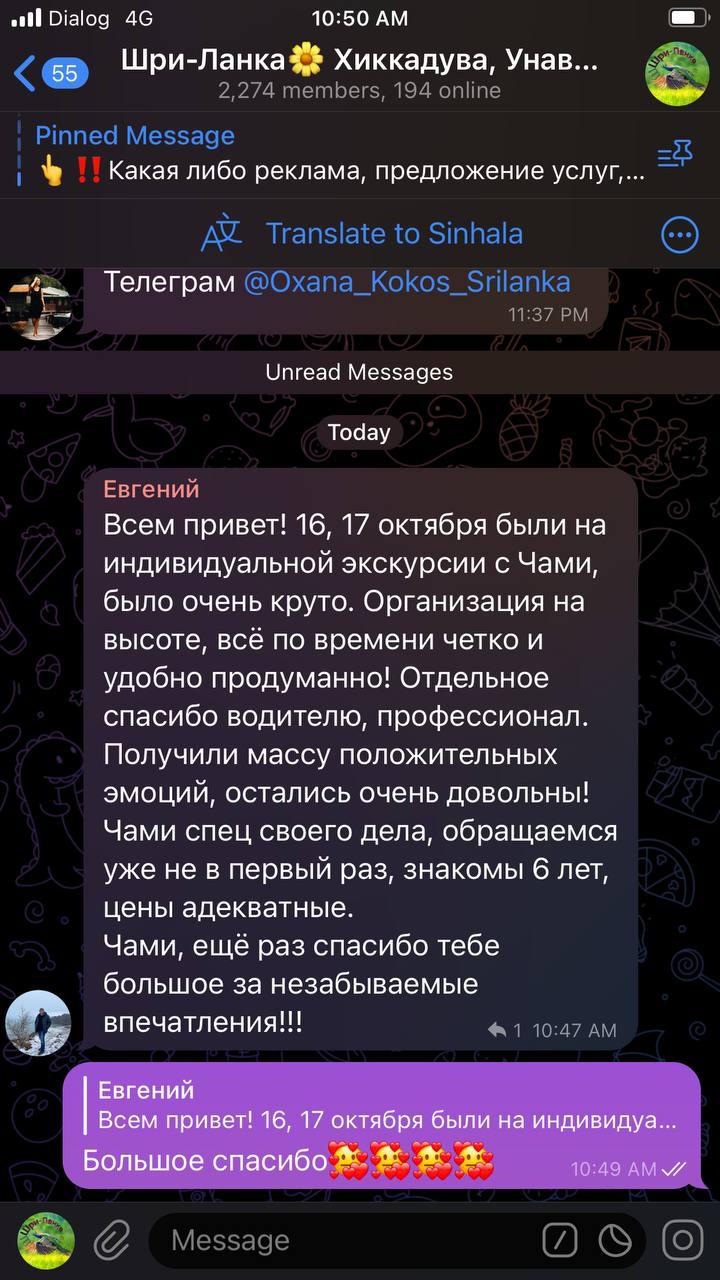Open the bot commands slash icon
The height and width of the screenshot is (1280, 720).
tap(560, 1241)
